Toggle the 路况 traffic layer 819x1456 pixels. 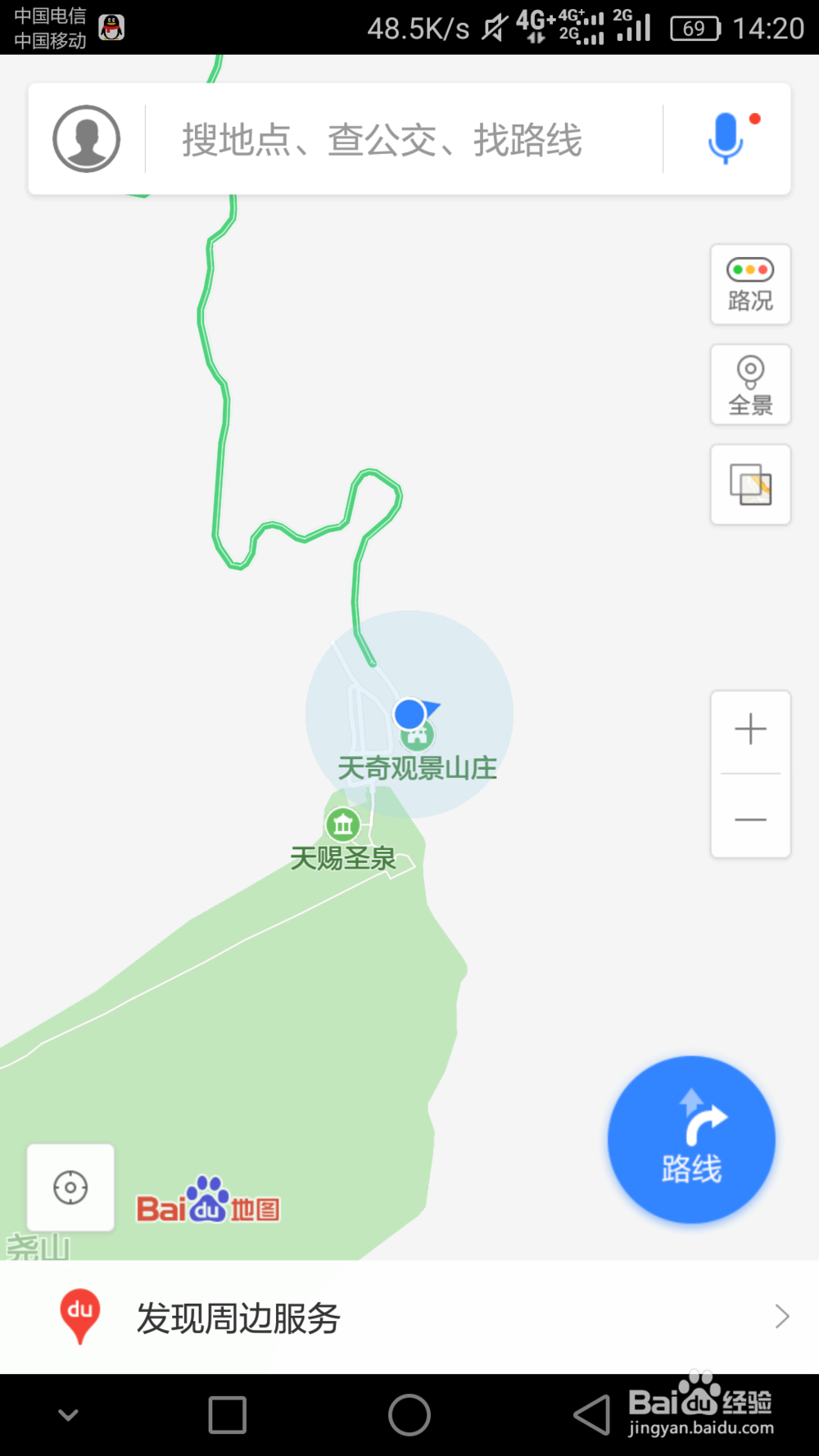750,284
